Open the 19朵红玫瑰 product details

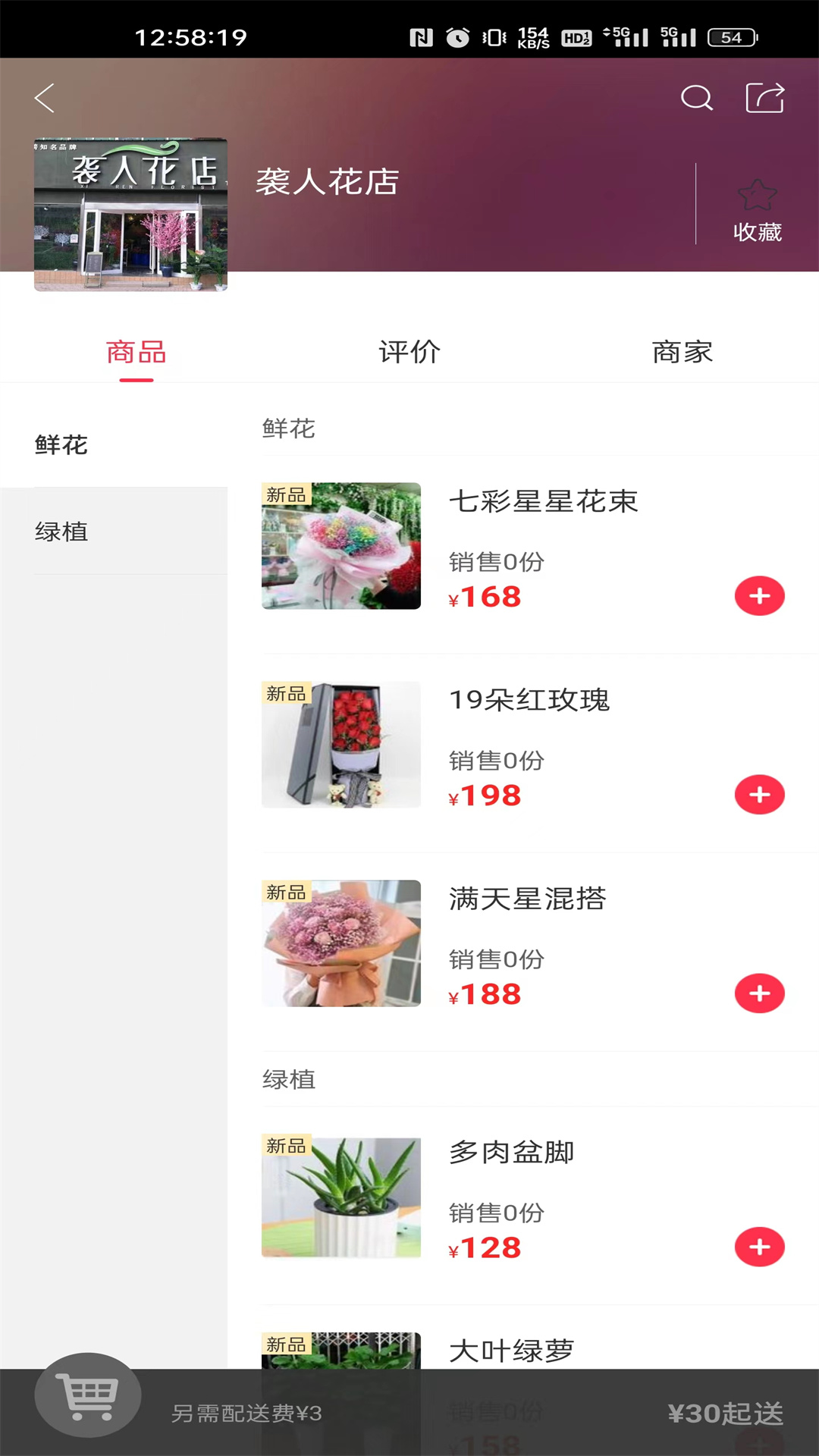(529, 700)
